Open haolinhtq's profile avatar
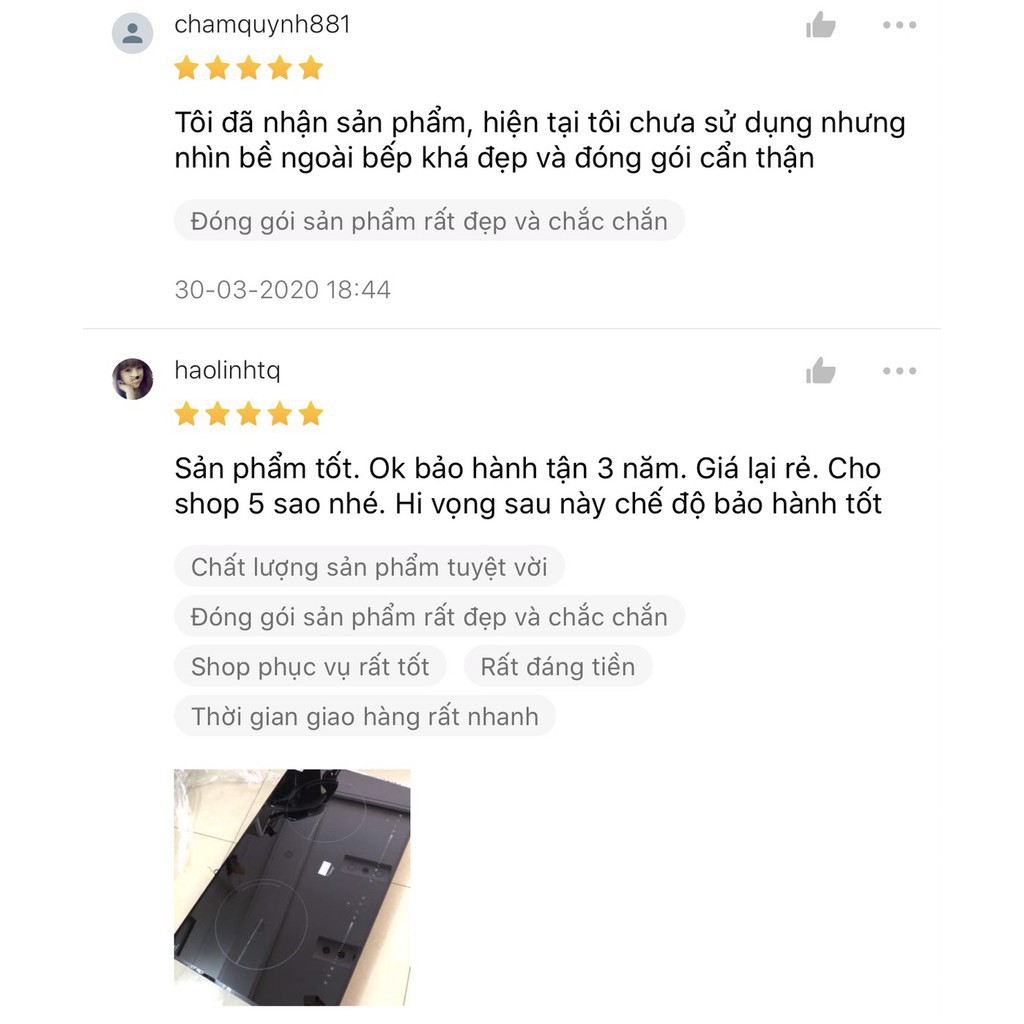This screenshot has width=1024, height=1024. (132, 379)
